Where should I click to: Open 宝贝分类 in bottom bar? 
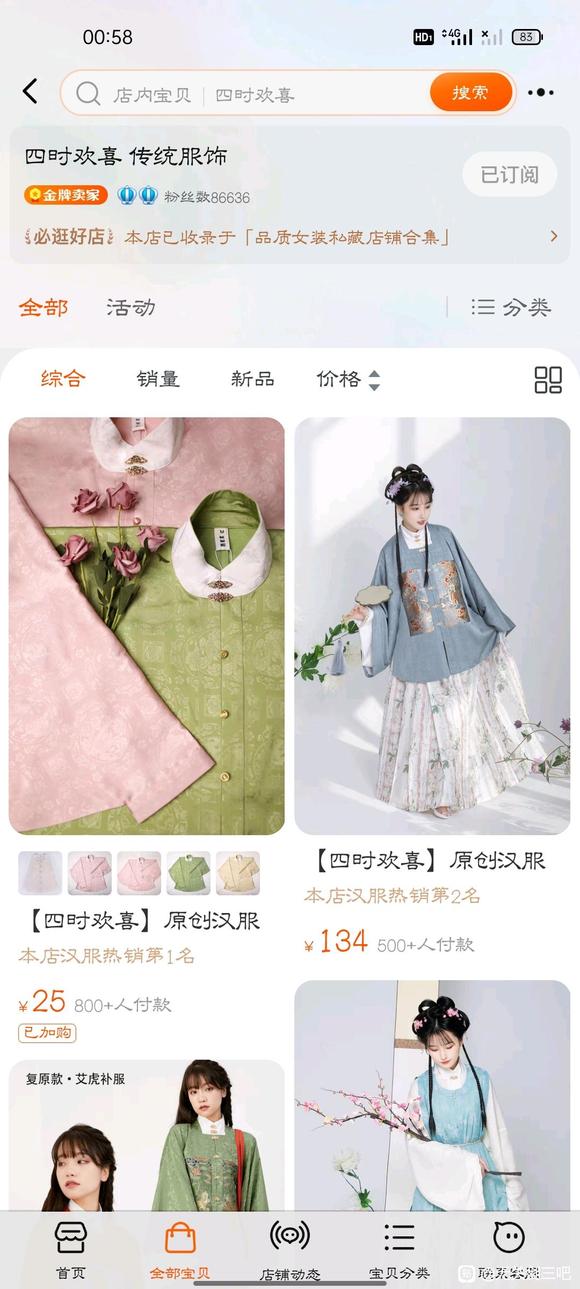click(399, 1250)
